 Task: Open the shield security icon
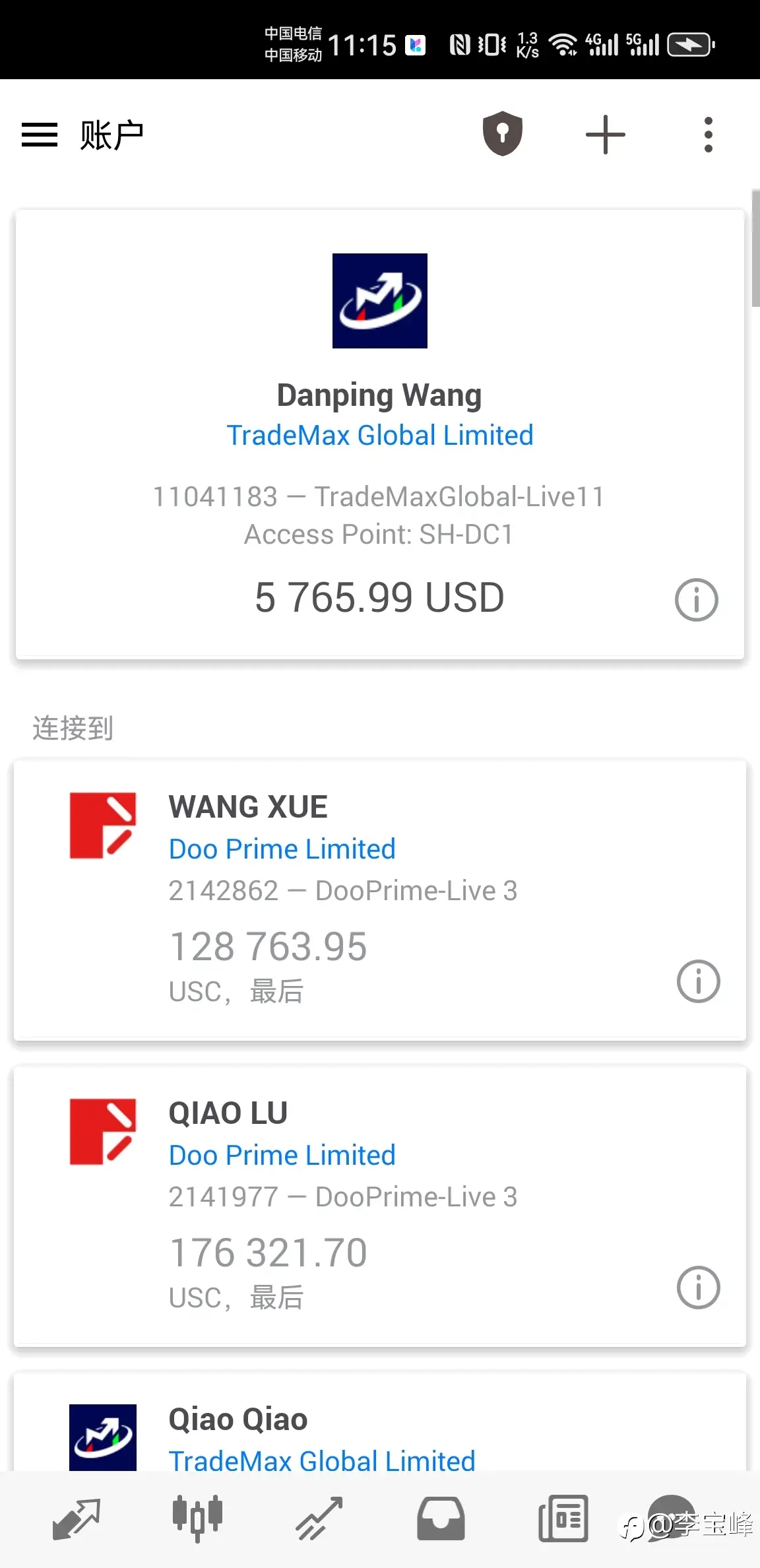[x=503, y=134]
